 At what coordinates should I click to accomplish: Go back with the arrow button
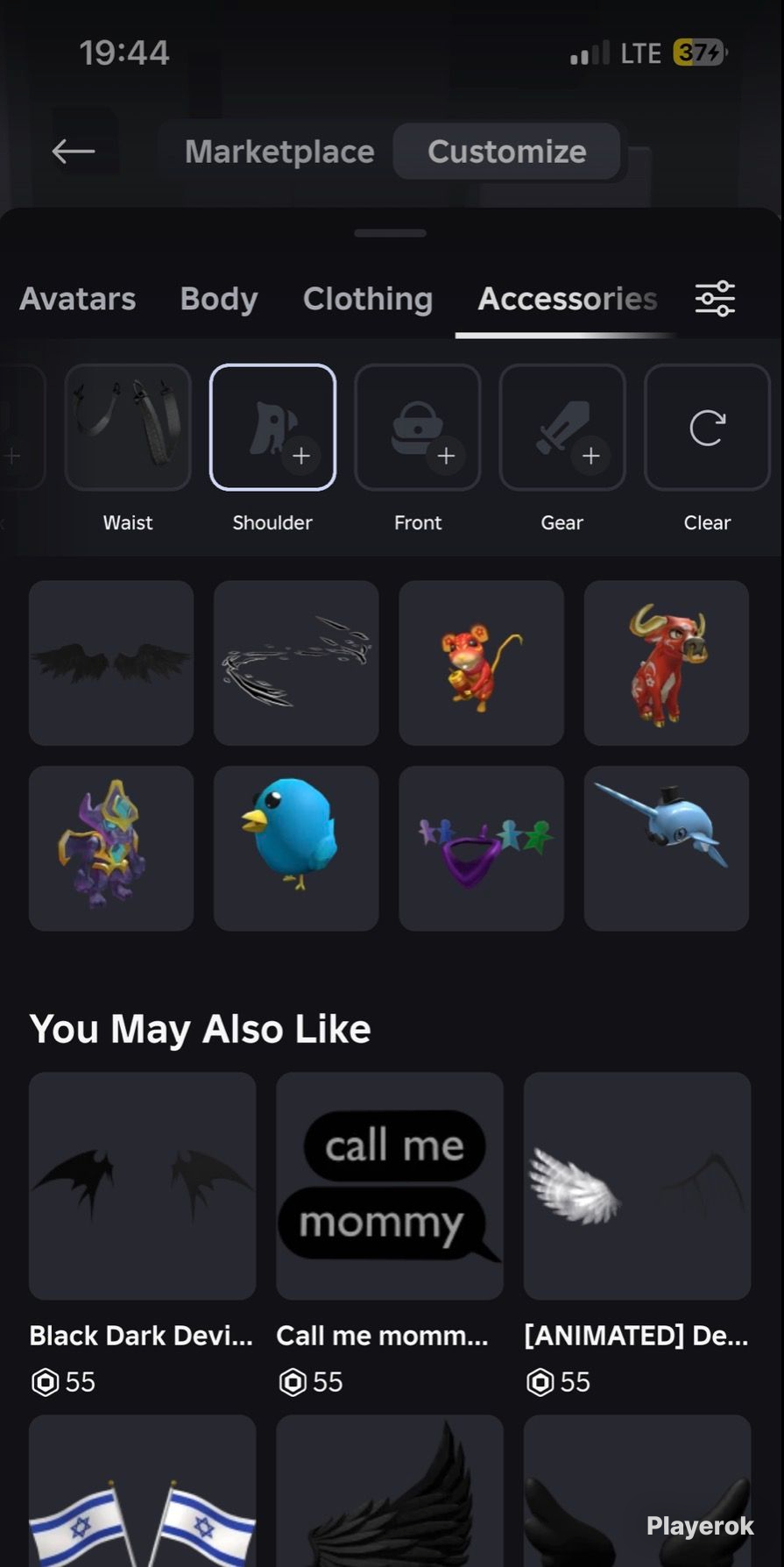pos(74,152)
